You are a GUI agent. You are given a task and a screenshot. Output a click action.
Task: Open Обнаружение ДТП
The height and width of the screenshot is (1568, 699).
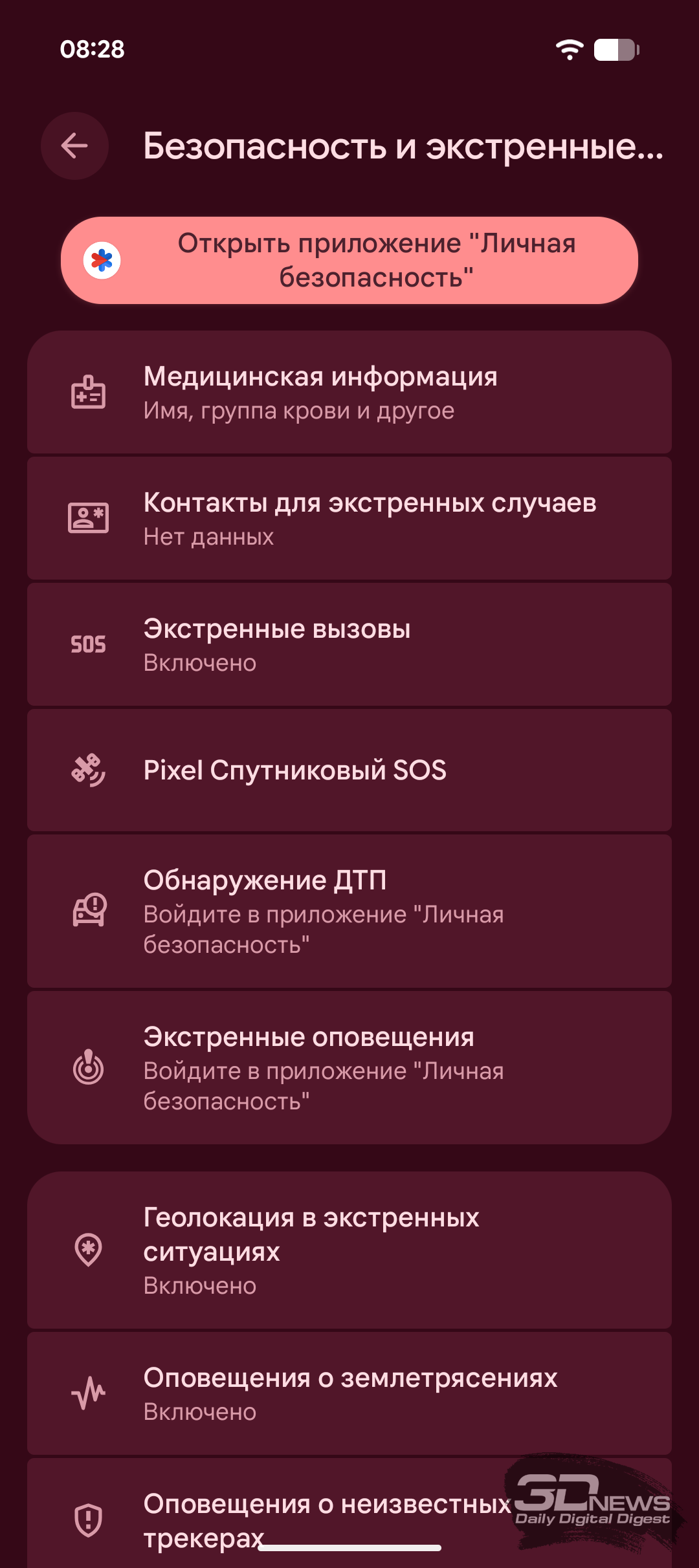click(x=349, y=911)
